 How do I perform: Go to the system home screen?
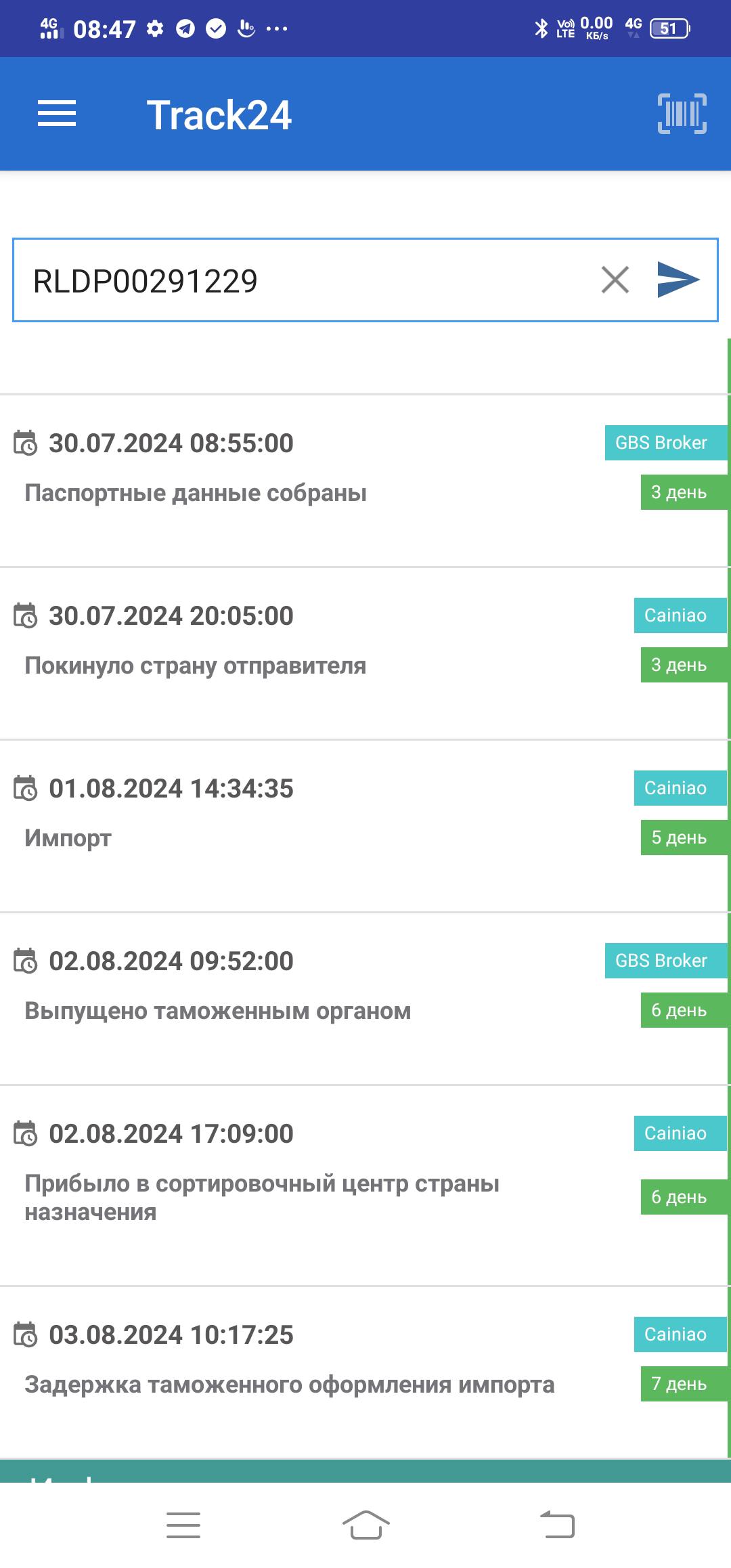click(365, 1525)
